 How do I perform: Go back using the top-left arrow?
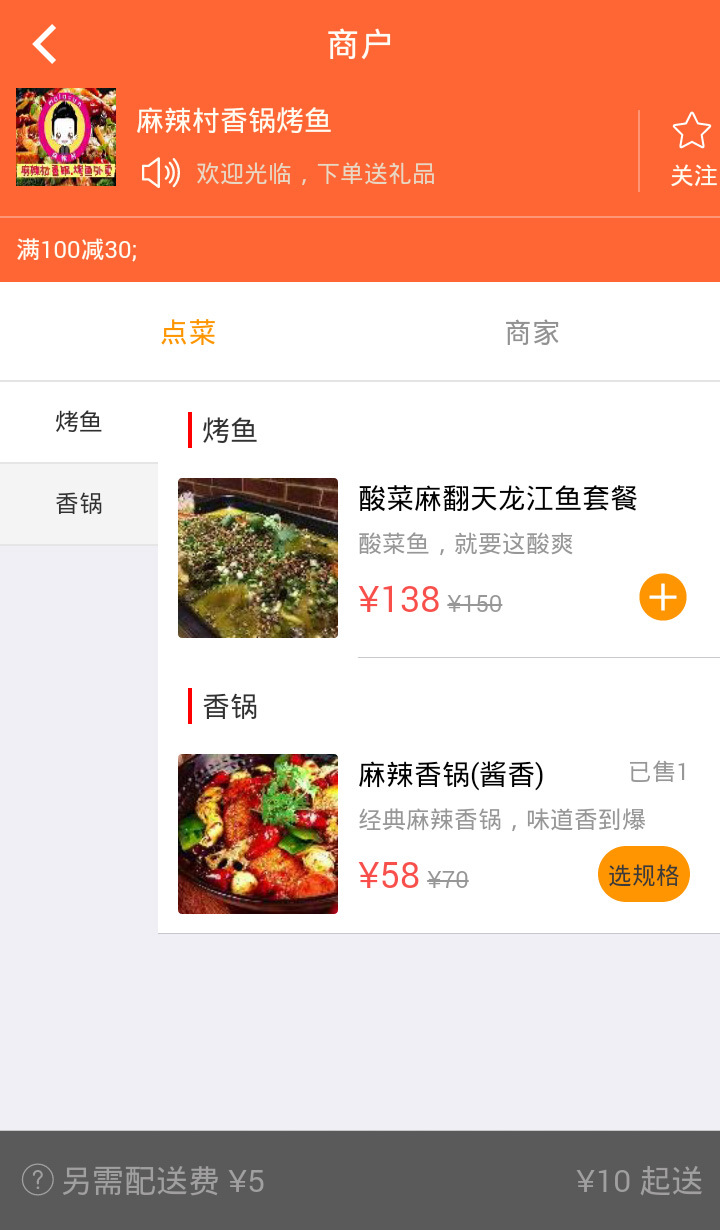(x=45, y=45)
